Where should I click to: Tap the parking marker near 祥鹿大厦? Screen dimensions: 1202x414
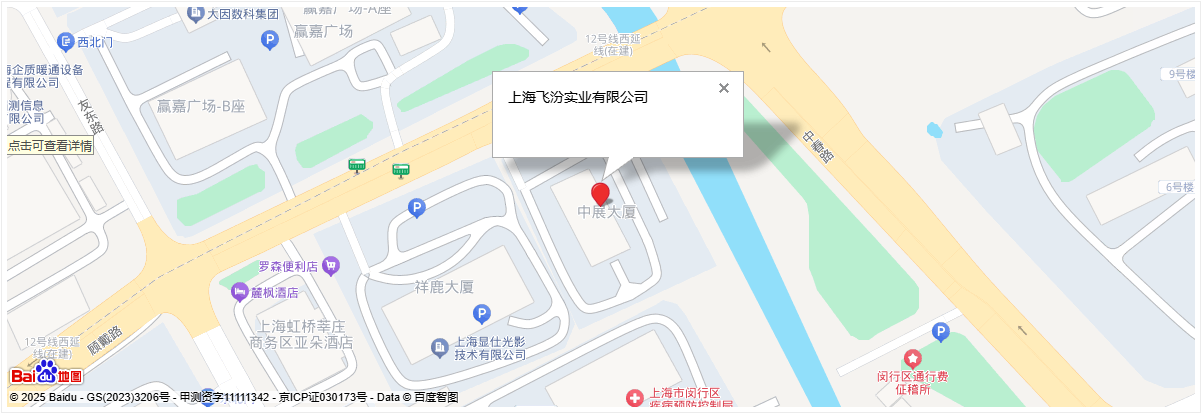tap(481, 315)
